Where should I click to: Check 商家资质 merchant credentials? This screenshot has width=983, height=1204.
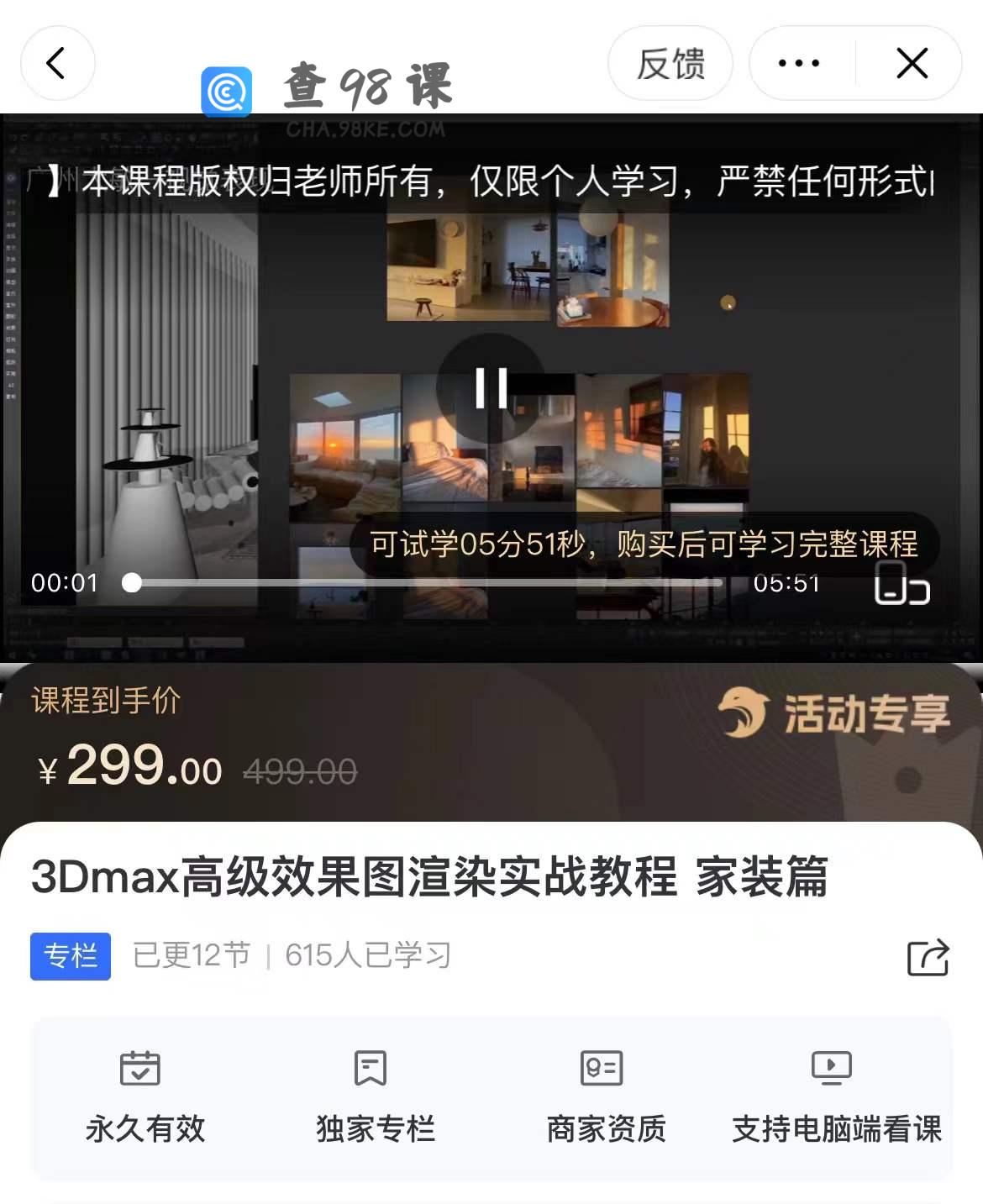(605, 1096)
